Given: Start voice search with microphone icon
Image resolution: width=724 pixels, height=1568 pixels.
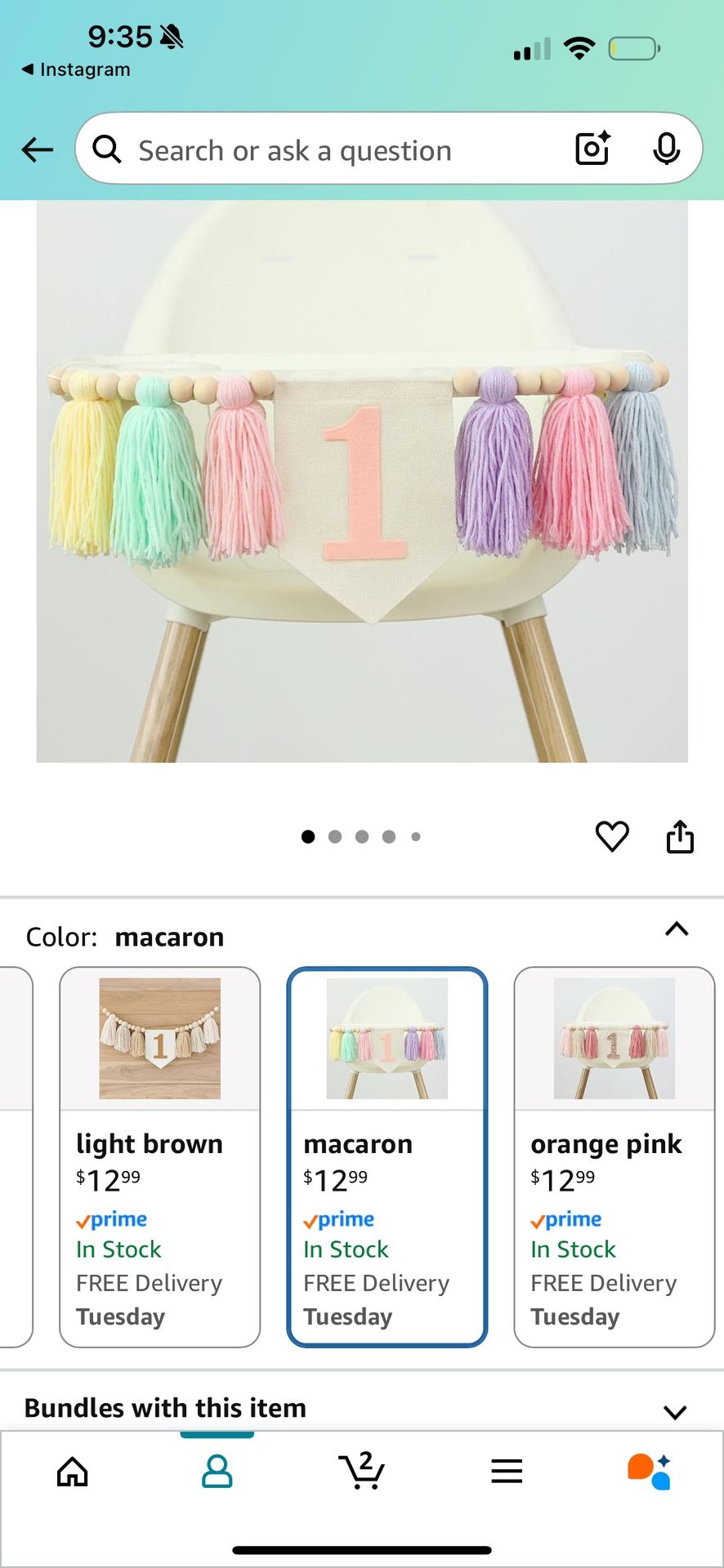Looking at the screenshot, I should 666,149.
